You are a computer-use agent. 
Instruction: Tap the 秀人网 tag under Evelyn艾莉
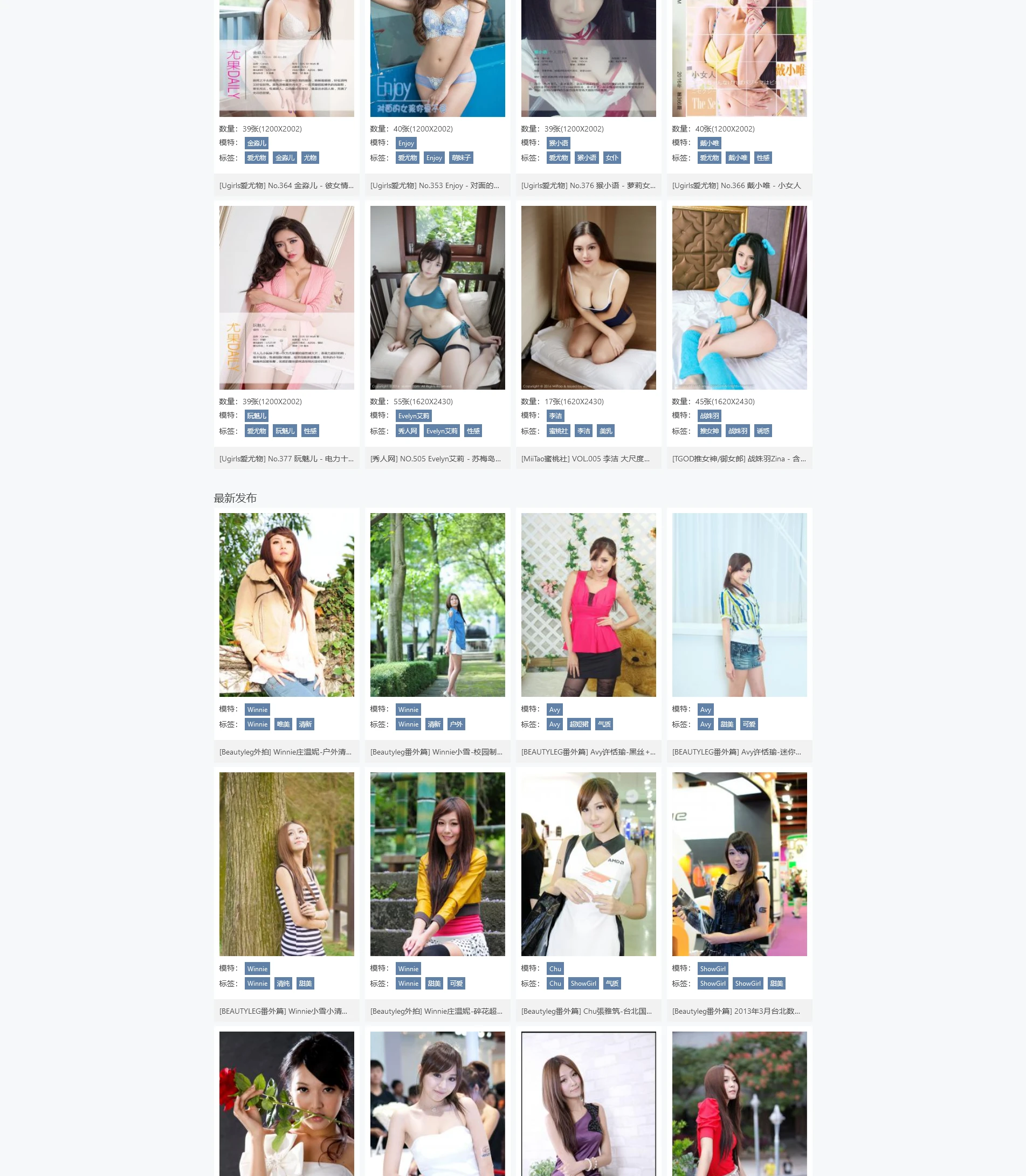pos(407,431)
